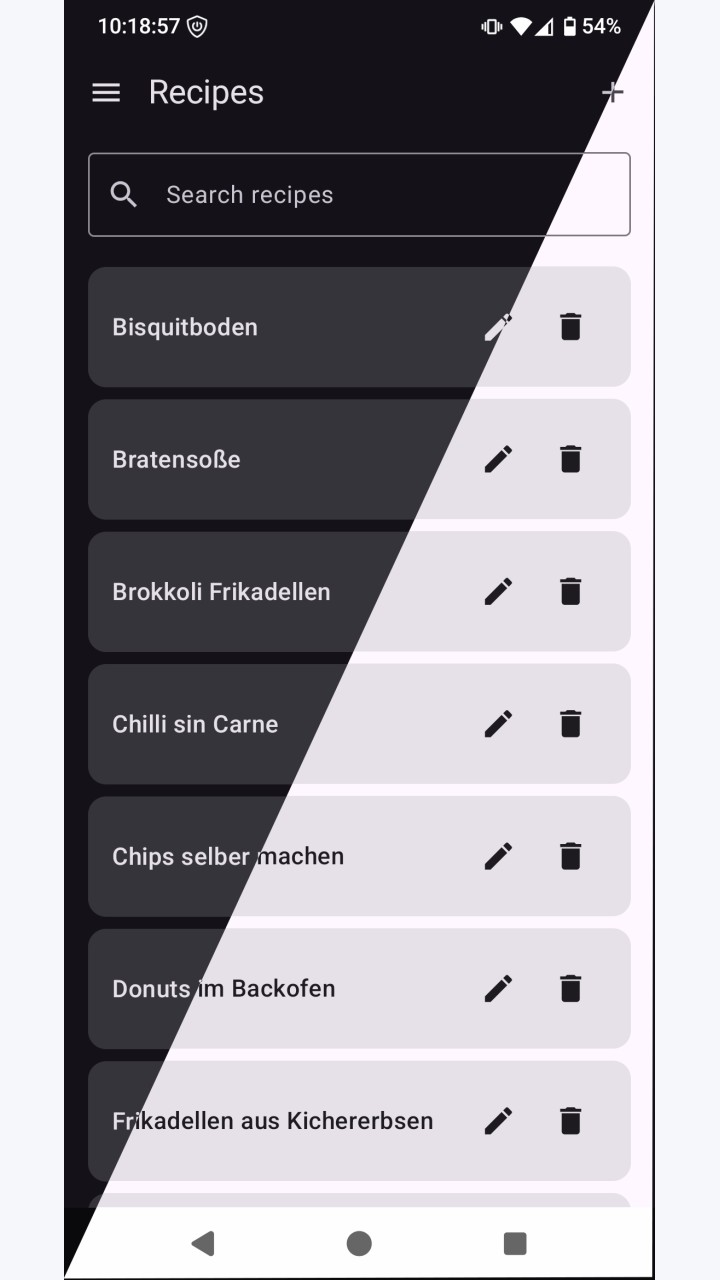Delete the Donuts im Backofen recipe
Viewport: 720px width, 1280px height.
click(570, 988)
